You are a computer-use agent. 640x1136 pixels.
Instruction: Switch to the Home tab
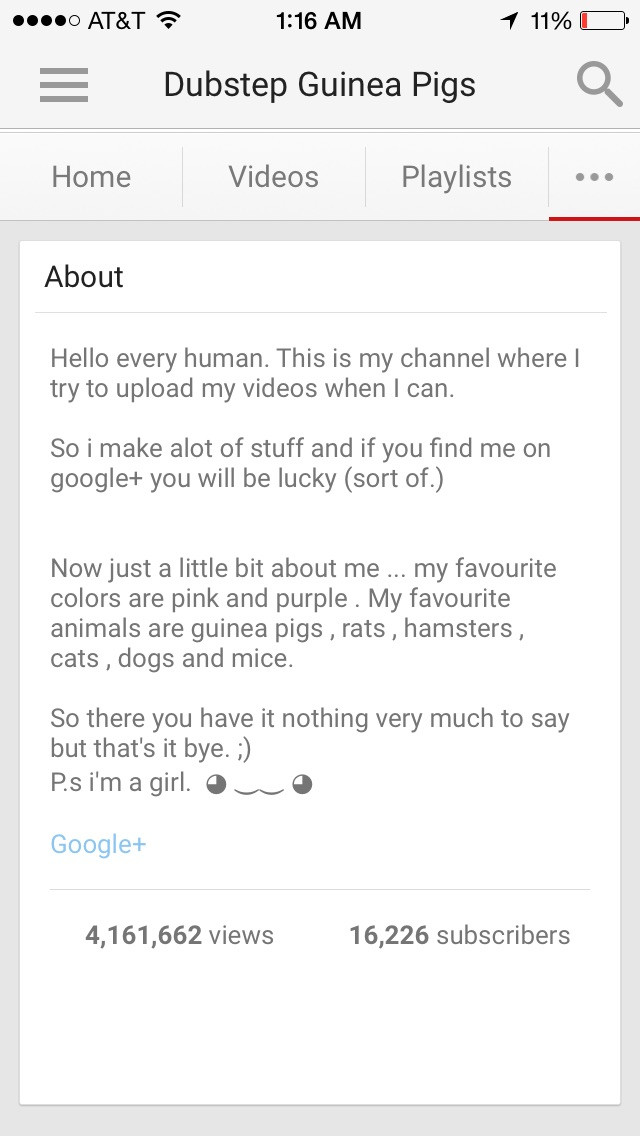pyautogui.click(x=91, y=177)
